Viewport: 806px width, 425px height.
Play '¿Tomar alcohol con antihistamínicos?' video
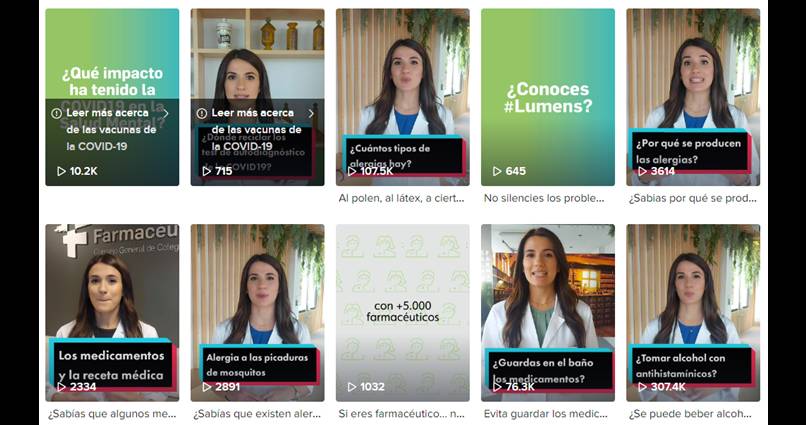pyautogui.click(x=692, y=290)
